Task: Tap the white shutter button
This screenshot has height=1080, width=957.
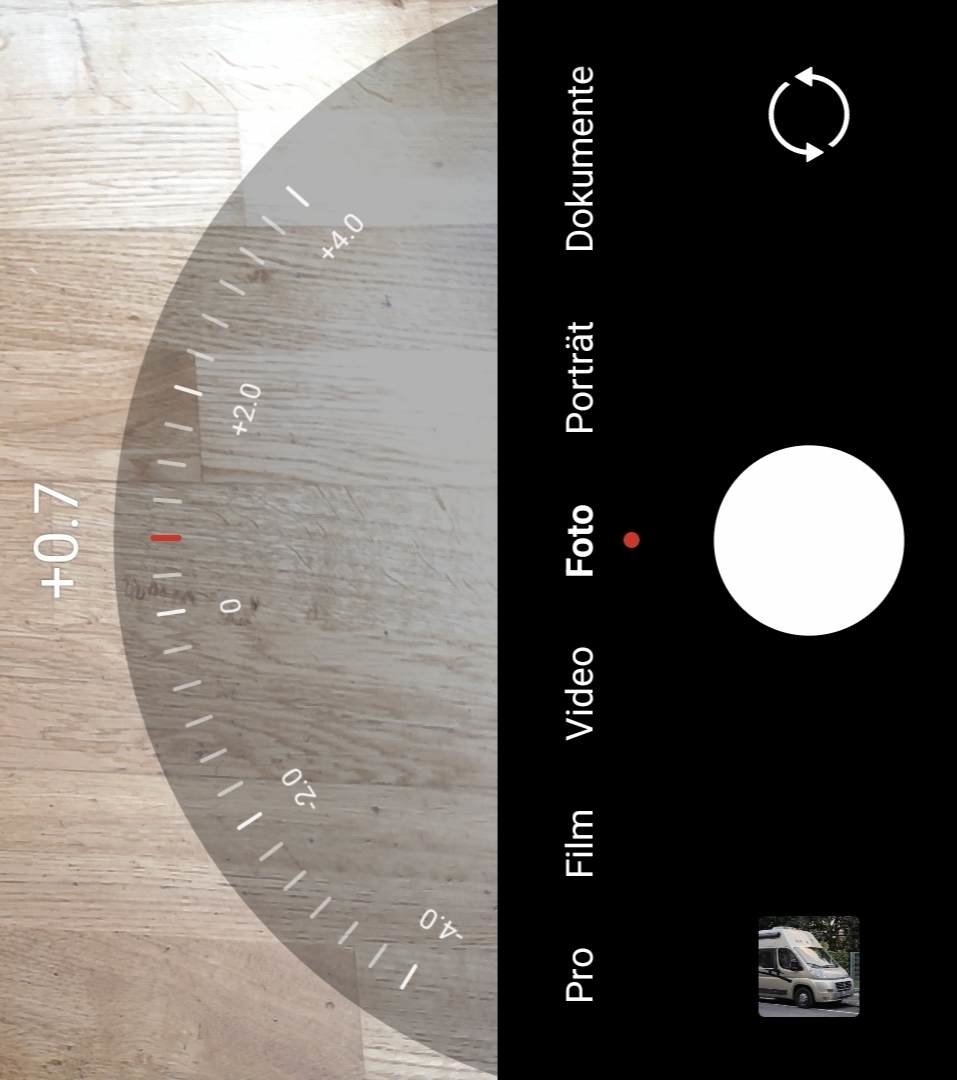Action: pos(808,540)
